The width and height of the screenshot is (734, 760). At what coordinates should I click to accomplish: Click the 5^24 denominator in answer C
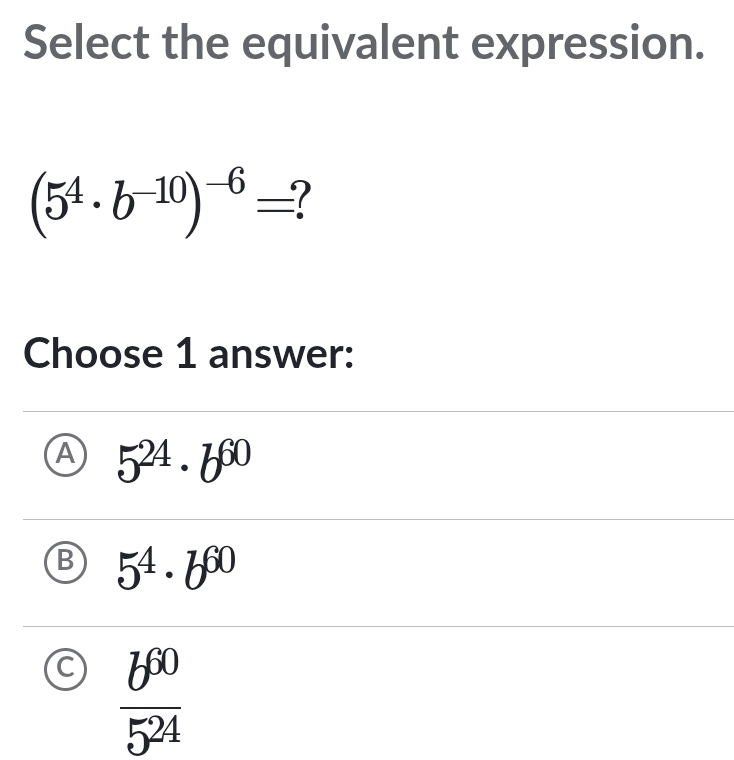[x=151, y=733]
